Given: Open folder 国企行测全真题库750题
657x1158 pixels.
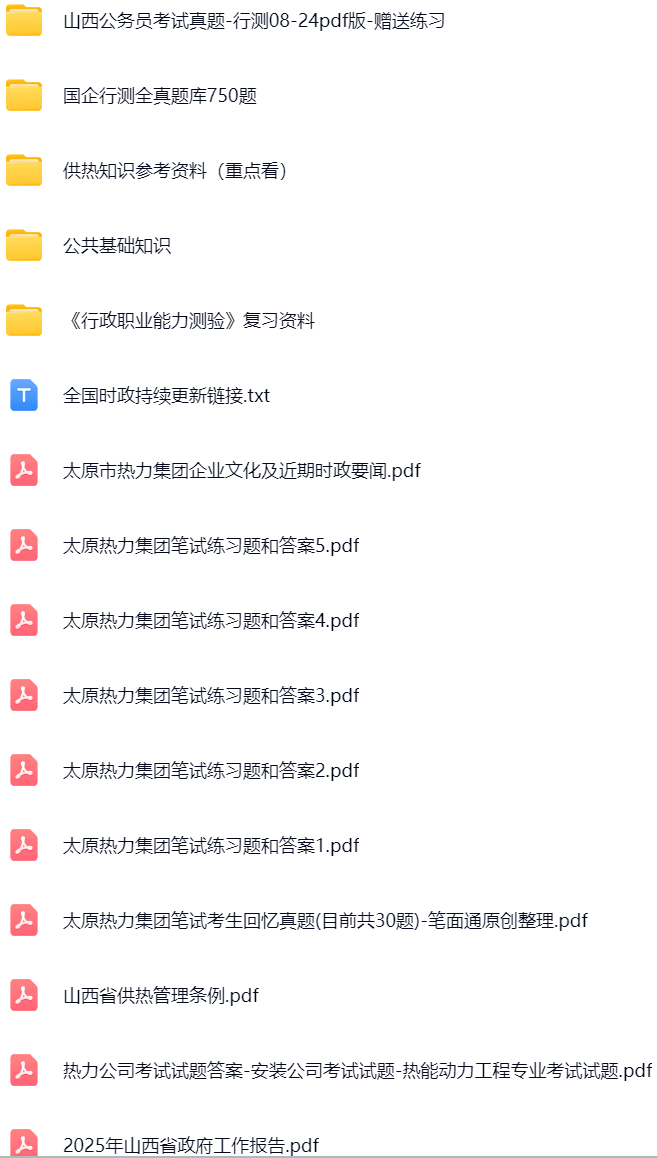Looking at the screenshot, I should click(x=160, y=96).
